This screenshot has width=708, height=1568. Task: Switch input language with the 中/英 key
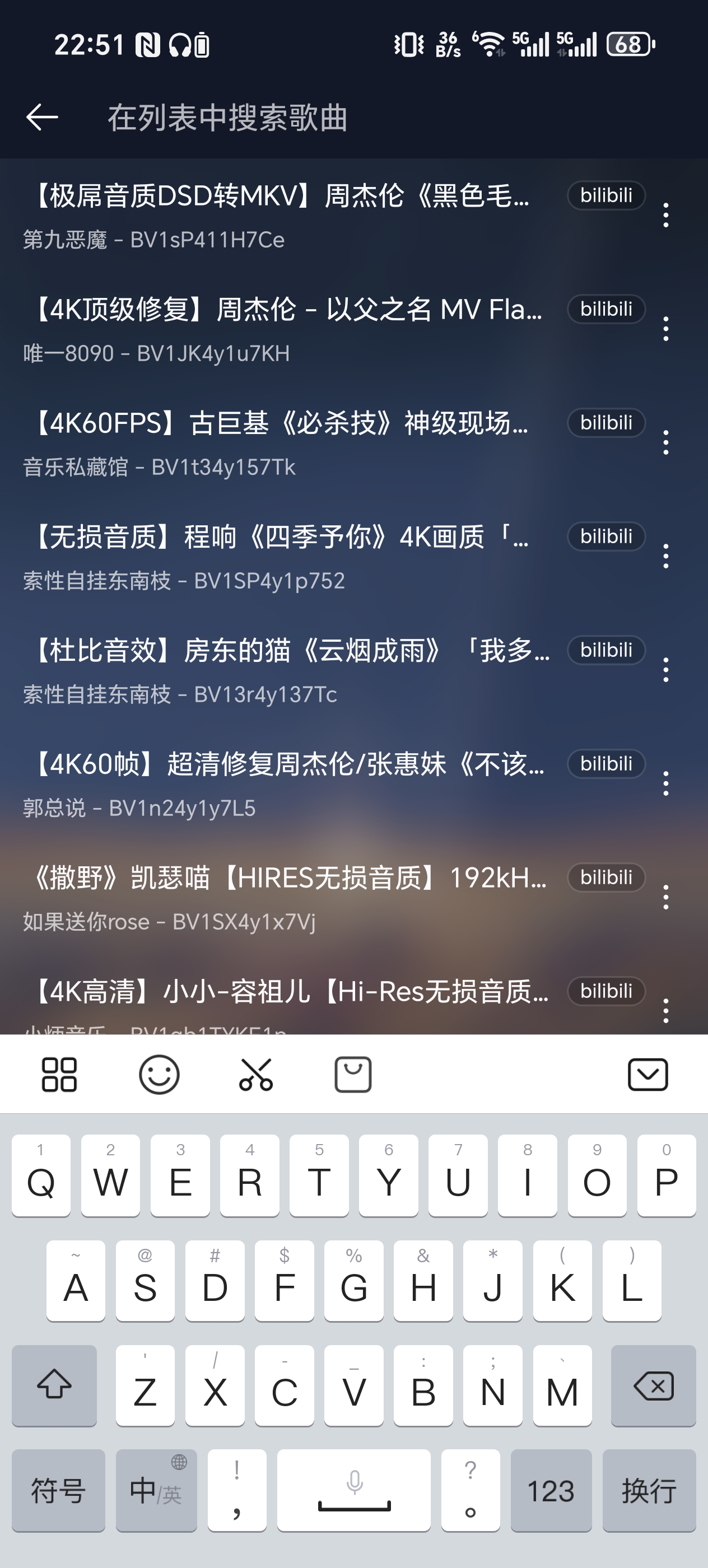pos(156,1491)
